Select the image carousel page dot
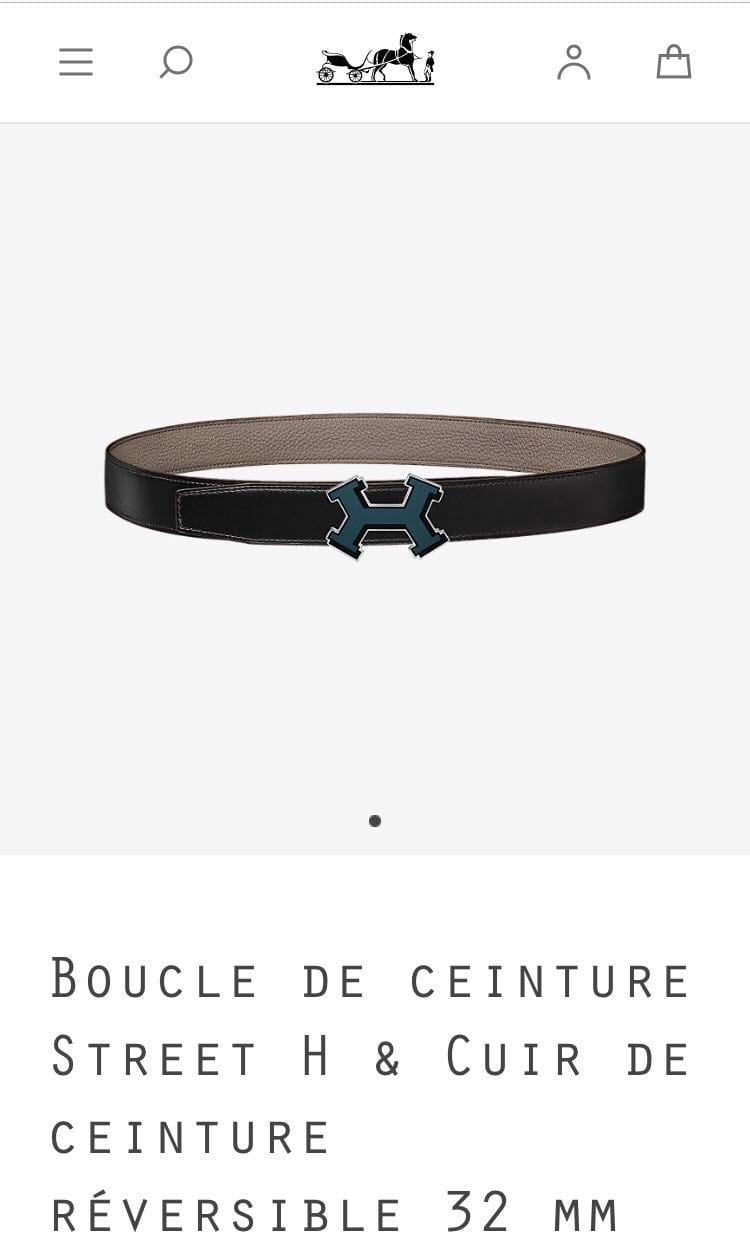 click(x=375, y=821)
